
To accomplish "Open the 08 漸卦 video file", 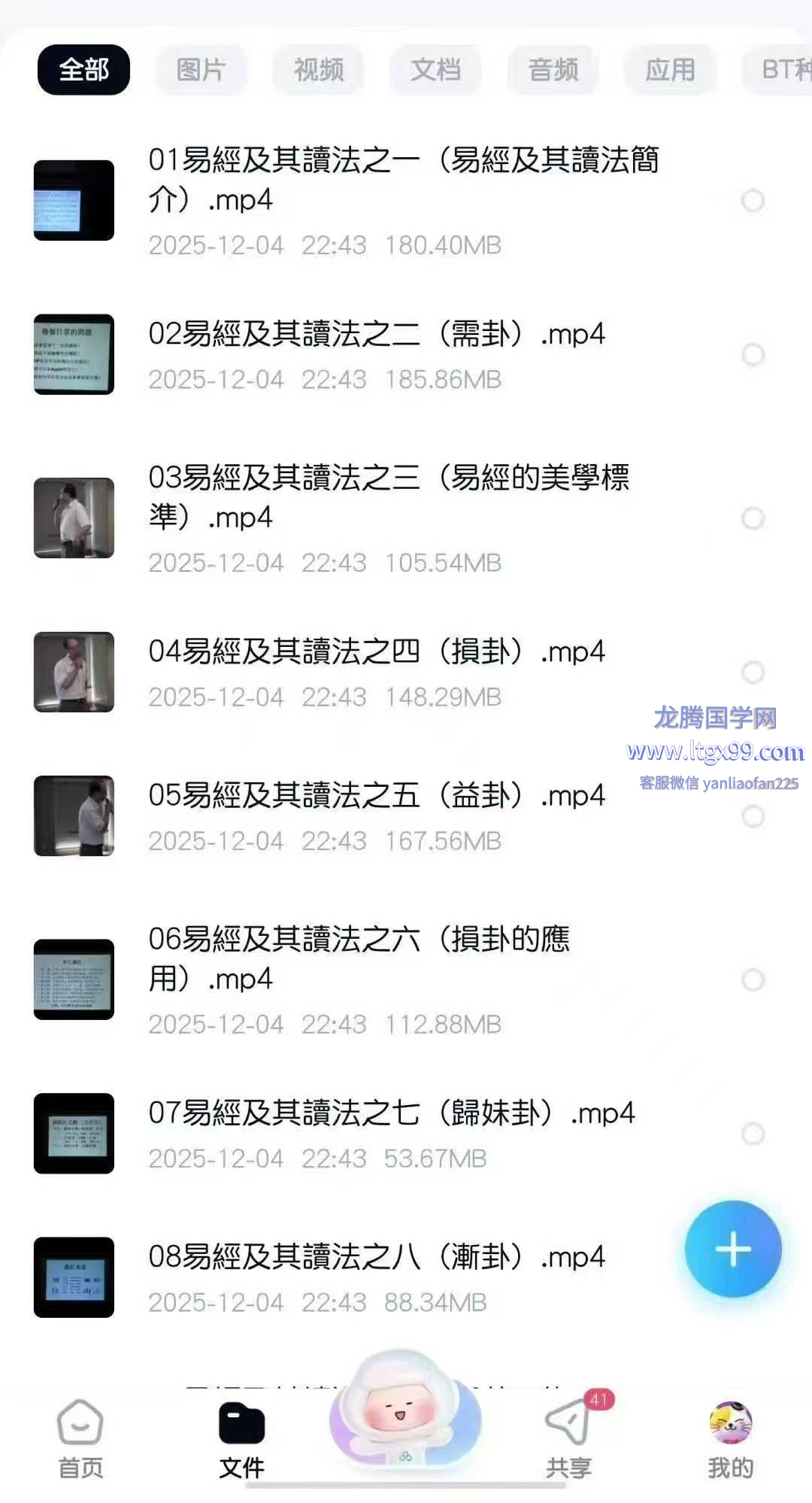I will tap(376, 1257).
